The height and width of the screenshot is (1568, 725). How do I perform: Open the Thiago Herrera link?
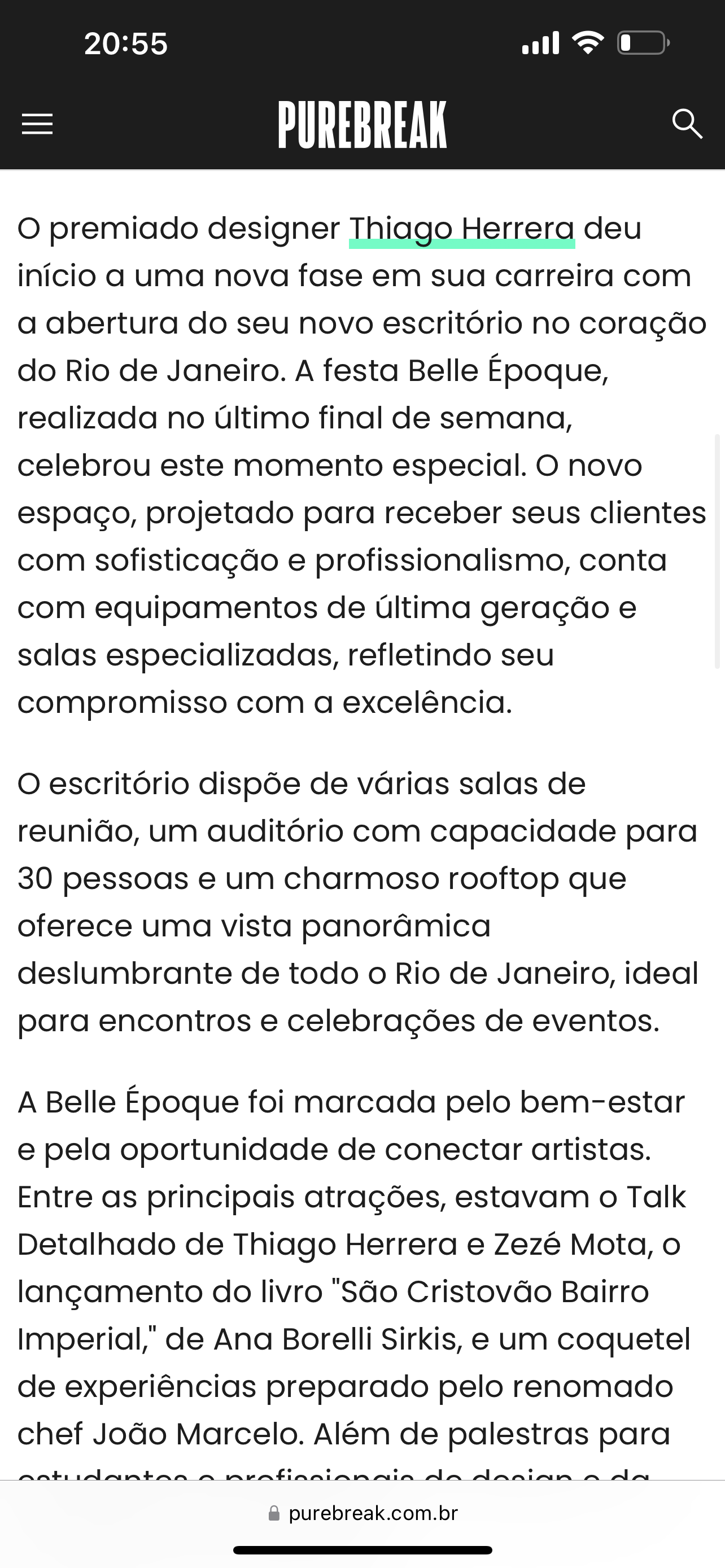coord(461,230)
